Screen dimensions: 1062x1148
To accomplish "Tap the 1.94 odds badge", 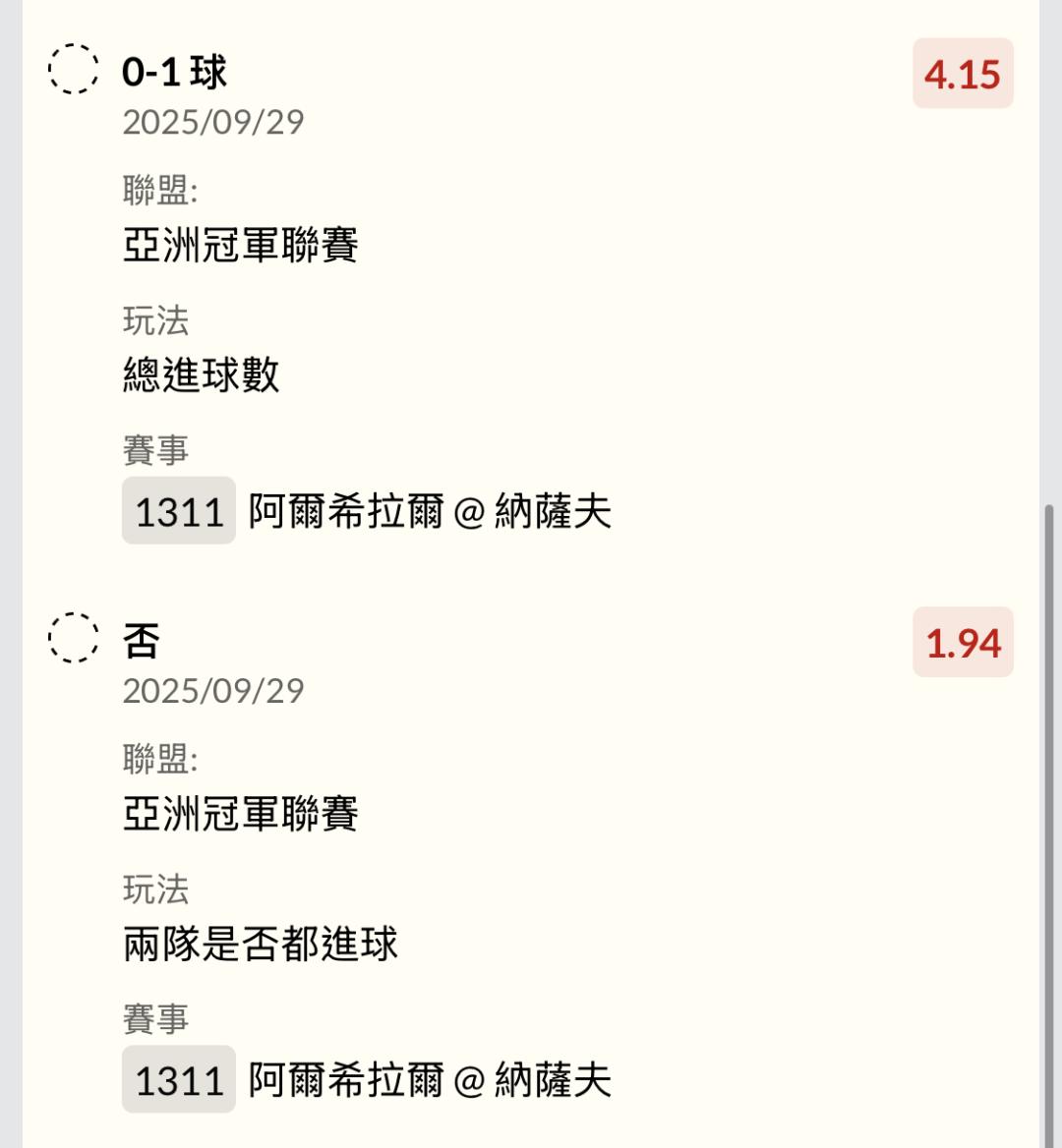I will pos(962,643).
